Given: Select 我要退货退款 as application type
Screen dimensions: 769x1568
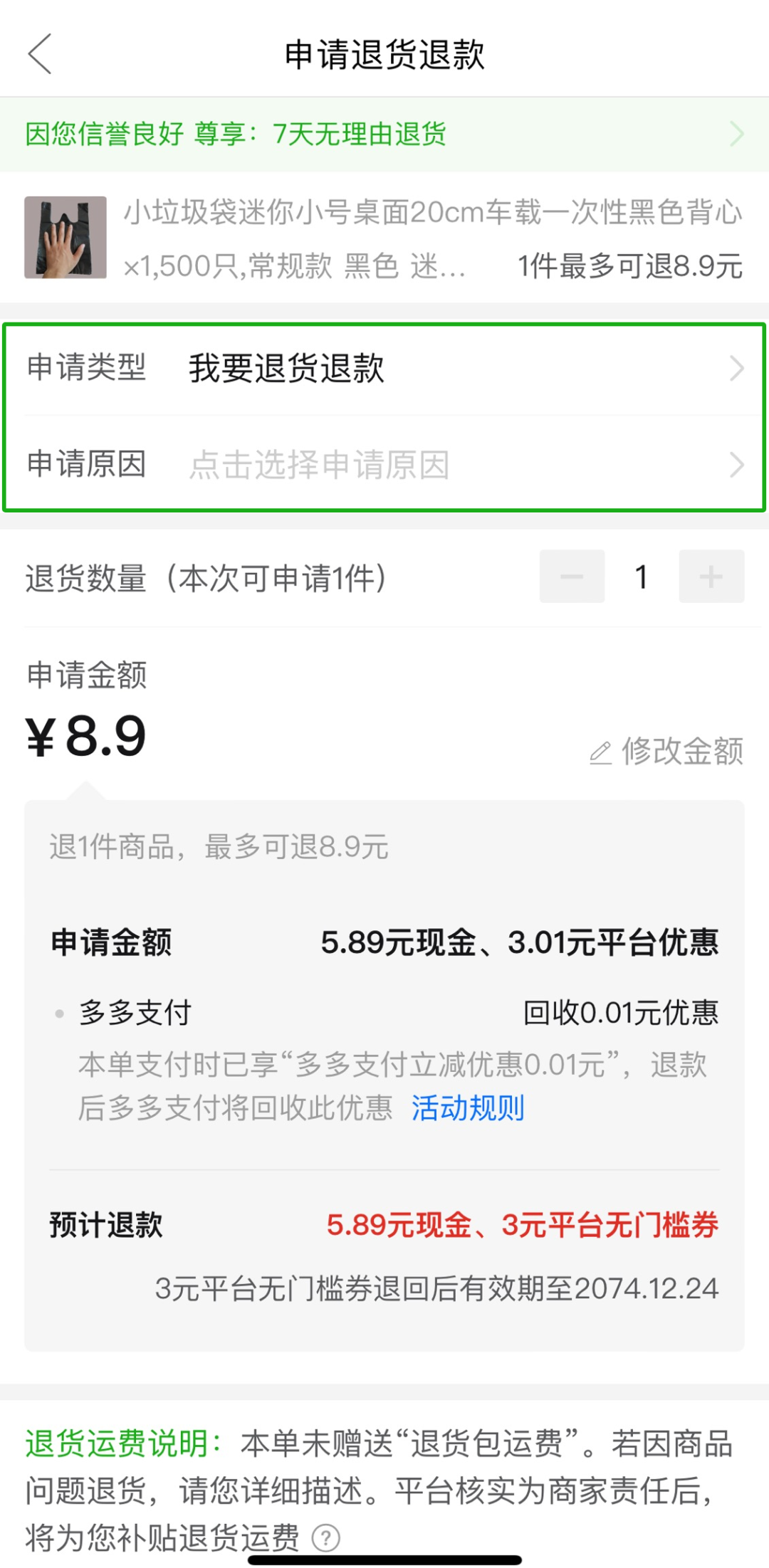Looking at the screenshot, I should click(286, 368).
